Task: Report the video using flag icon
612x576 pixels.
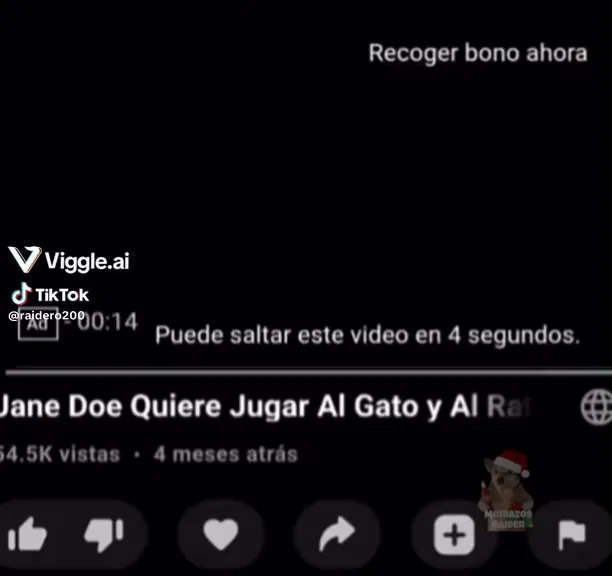Action: (x=572, y=534)
